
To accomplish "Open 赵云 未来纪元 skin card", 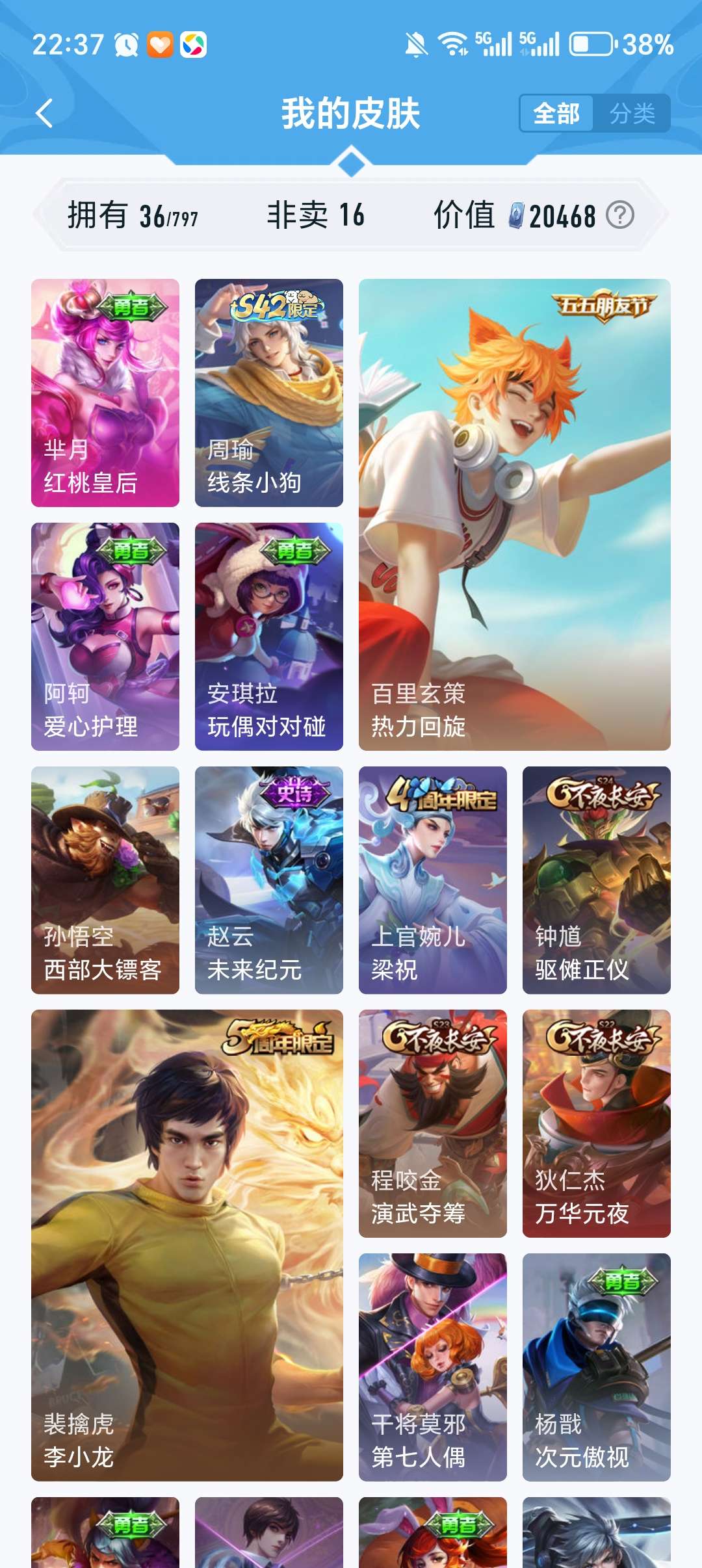I will [x=269, y=880].
